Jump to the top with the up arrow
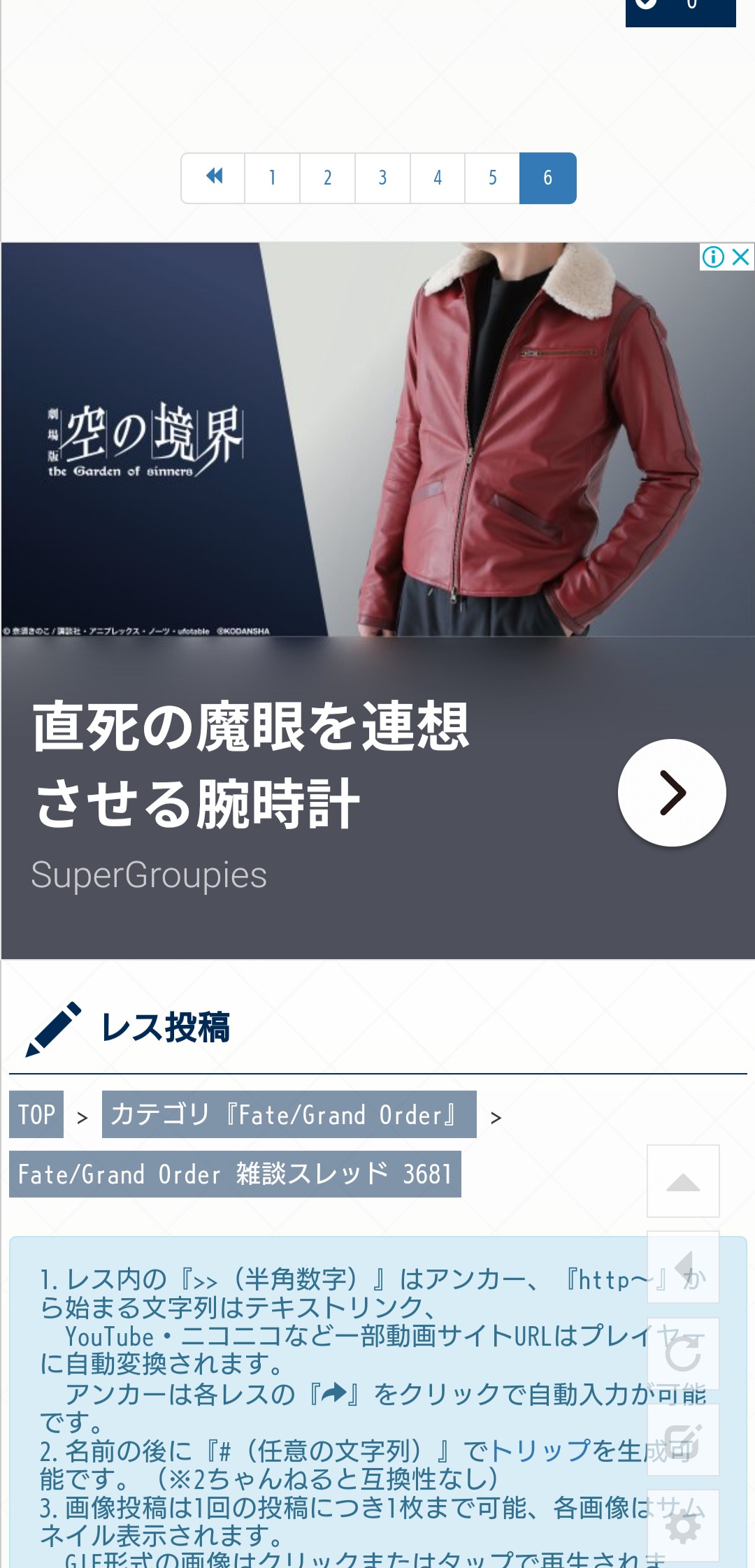The height and width of the screenshot is (1568, 755). 683,1181
